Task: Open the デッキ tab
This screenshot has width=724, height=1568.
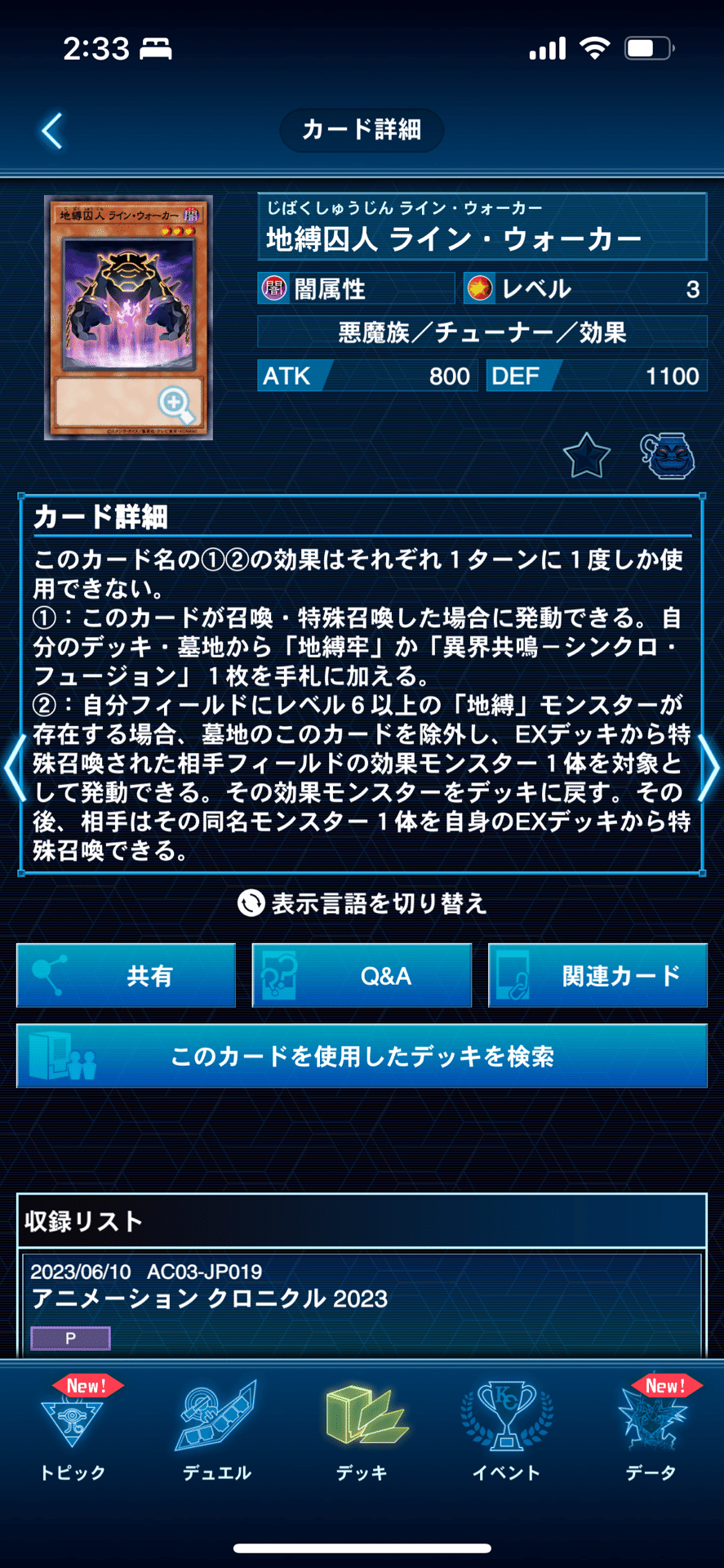Action: pos(362,1432)
